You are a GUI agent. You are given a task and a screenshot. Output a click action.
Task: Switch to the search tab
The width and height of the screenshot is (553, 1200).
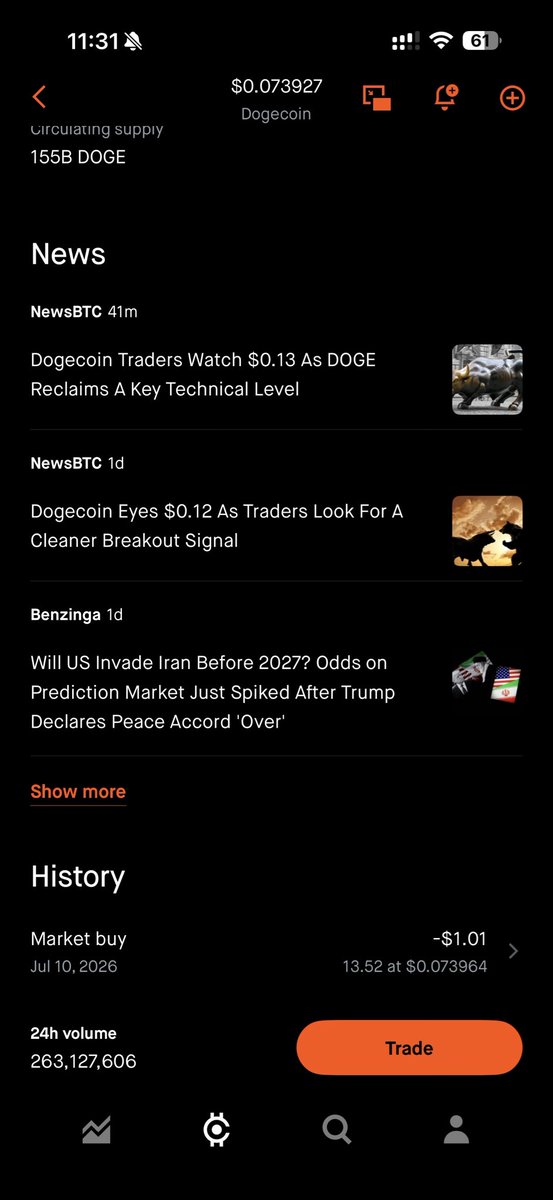(337, 1131)
